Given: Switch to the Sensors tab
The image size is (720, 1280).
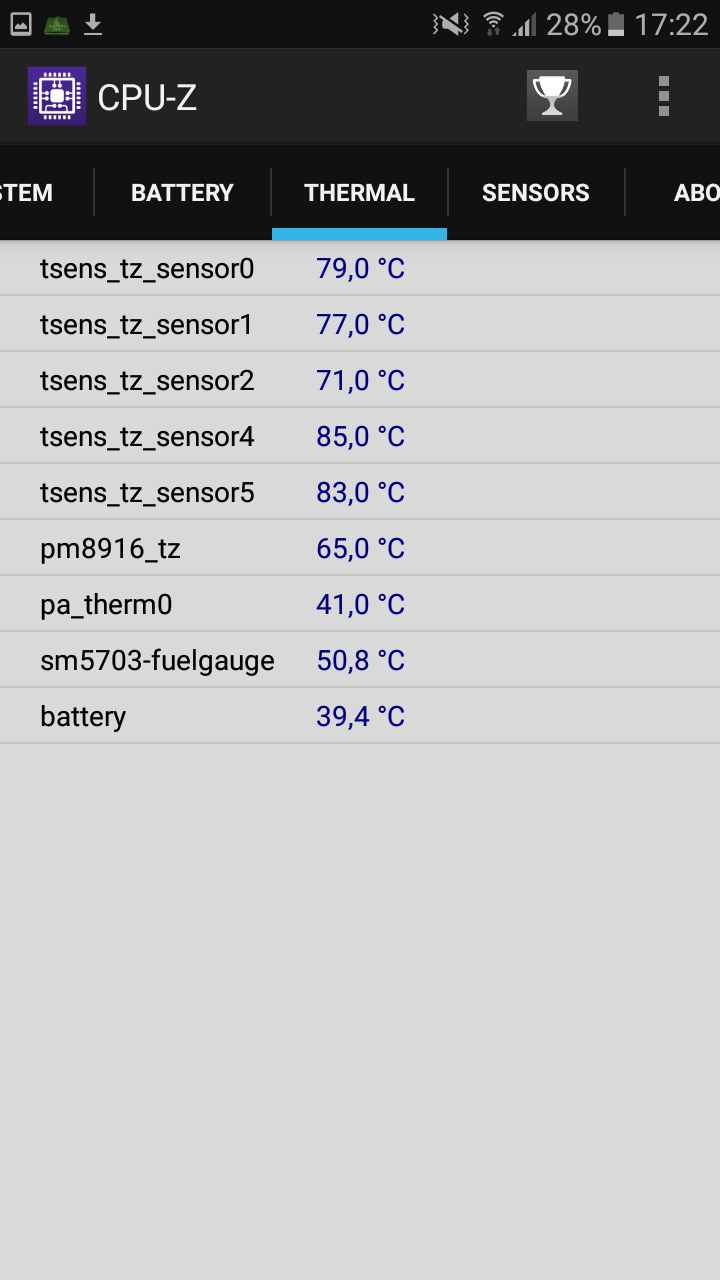Looking at the screenshot, I should point(535,192).
